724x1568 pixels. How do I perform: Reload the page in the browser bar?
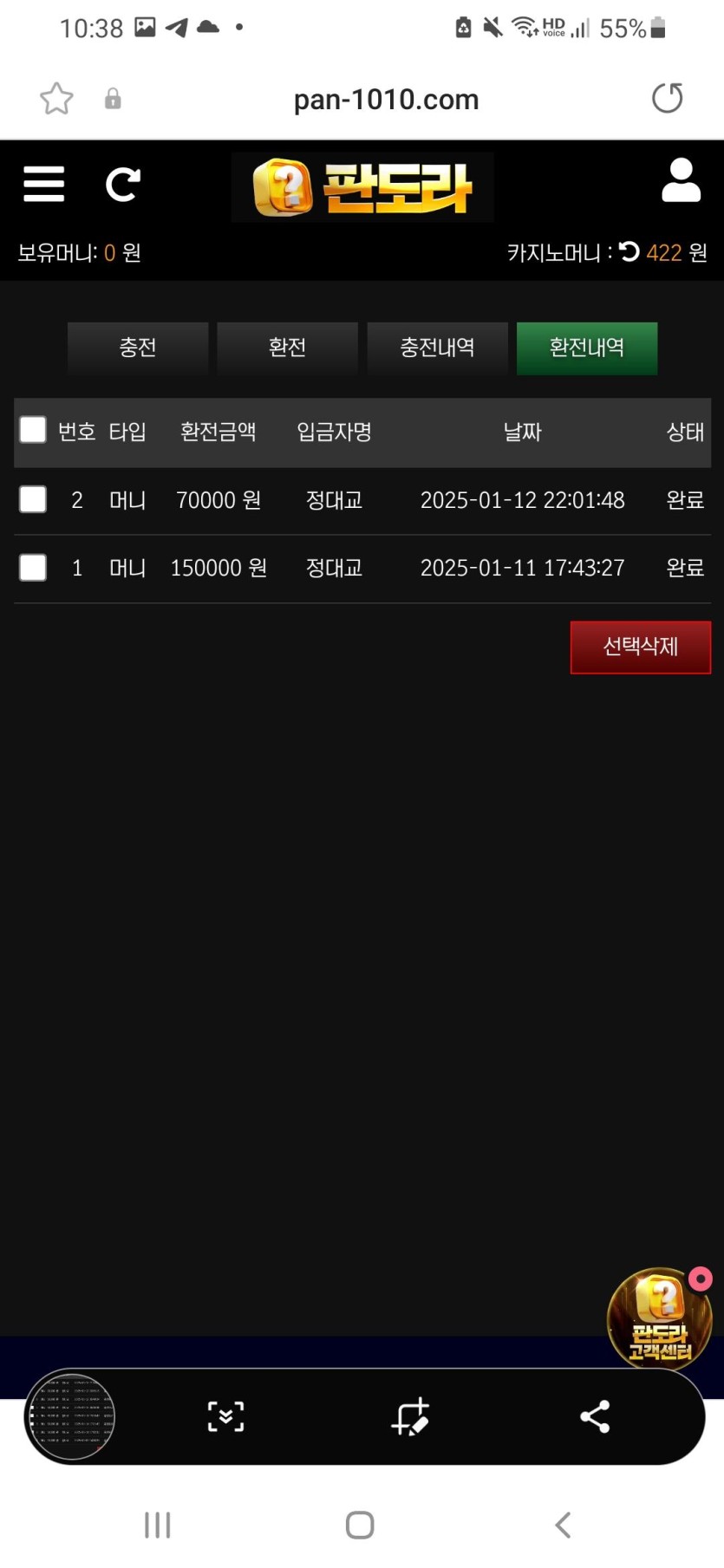coord(667,98)
